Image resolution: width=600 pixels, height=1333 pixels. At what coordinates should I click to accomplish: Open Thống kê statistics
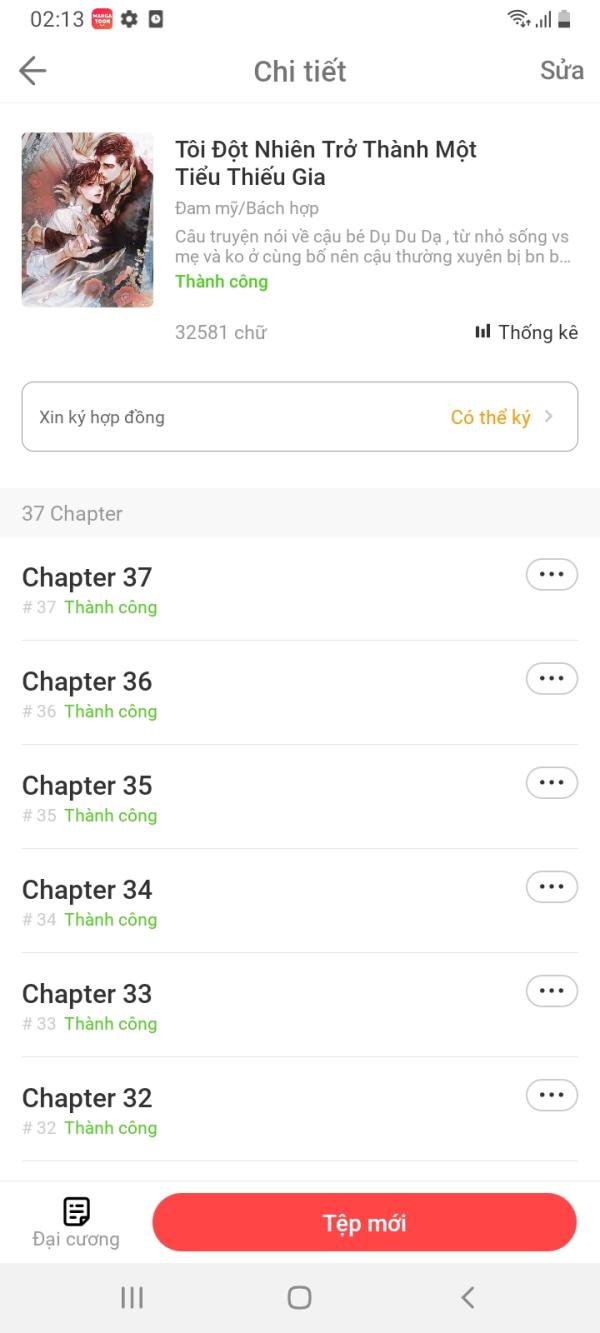click(526, 332)
